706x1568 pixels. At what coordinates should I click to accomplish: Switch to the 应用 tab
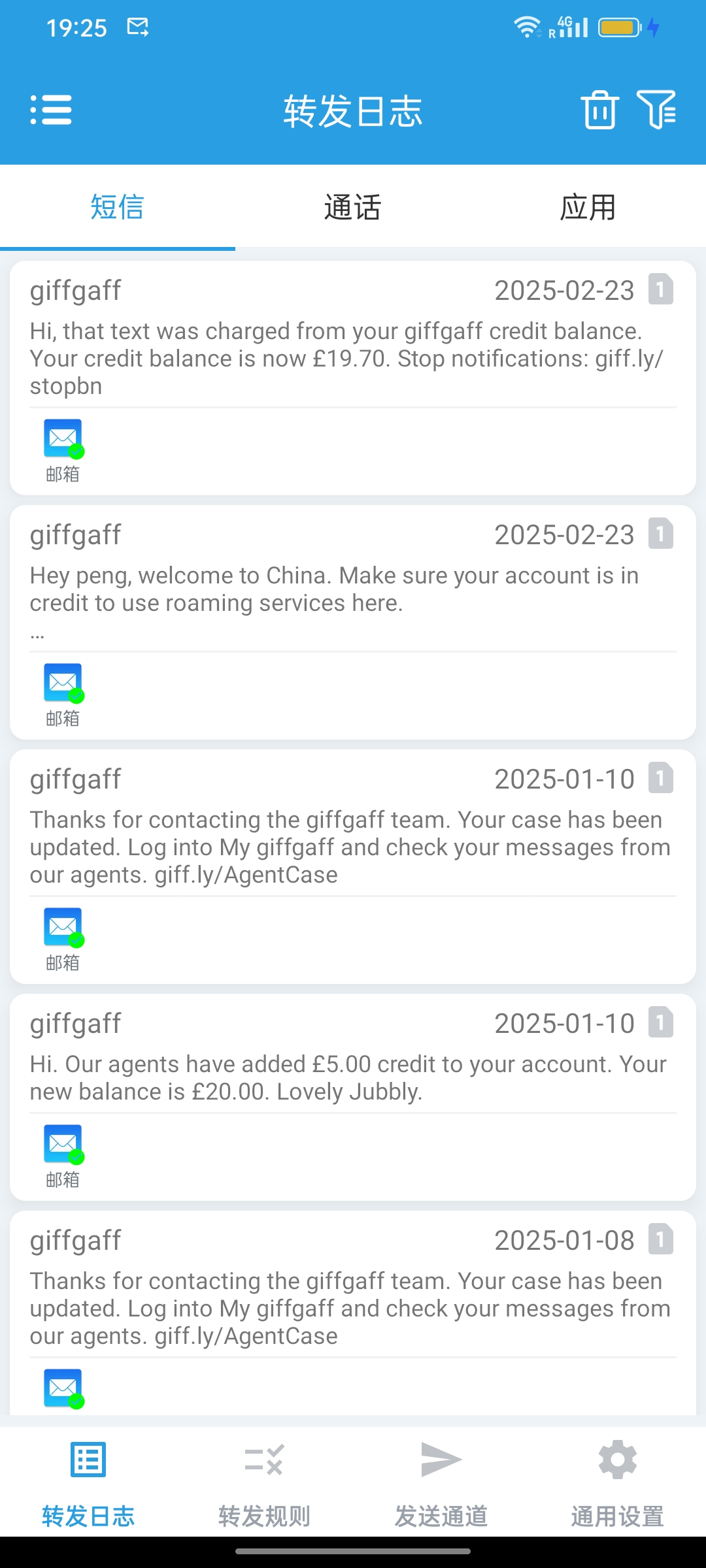(588, 207)
